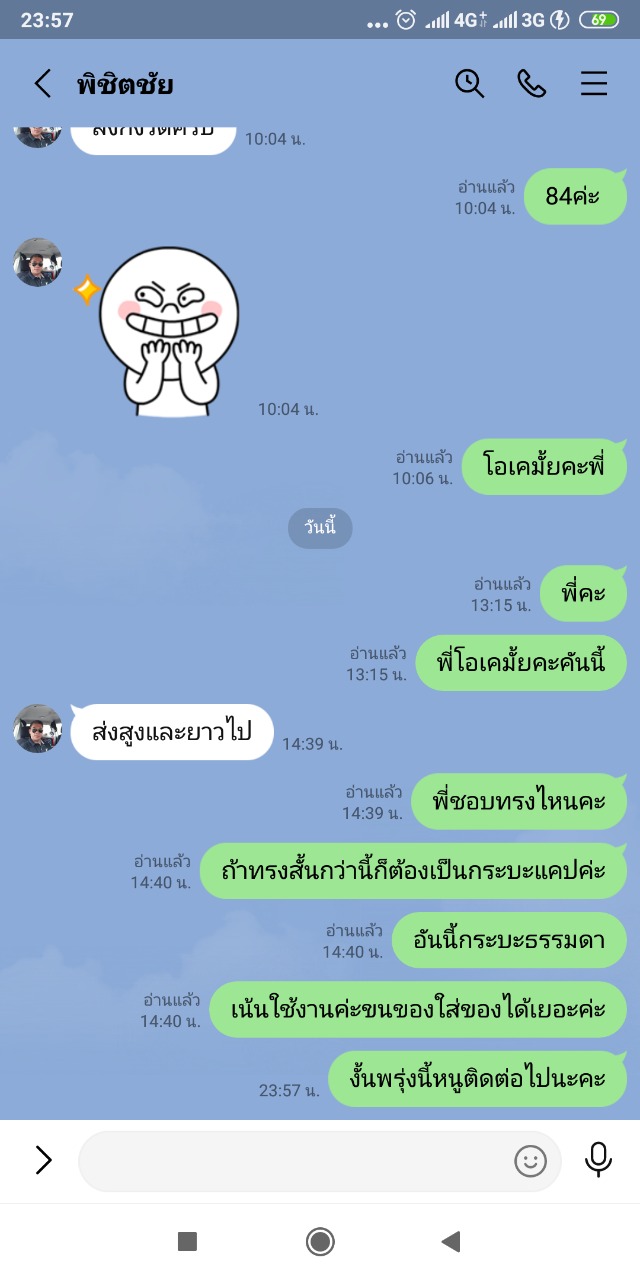Expand the attachment options arrow
Viewport: 640px width, 1280px height.
pyautogui.click(x=43, y=1160)
